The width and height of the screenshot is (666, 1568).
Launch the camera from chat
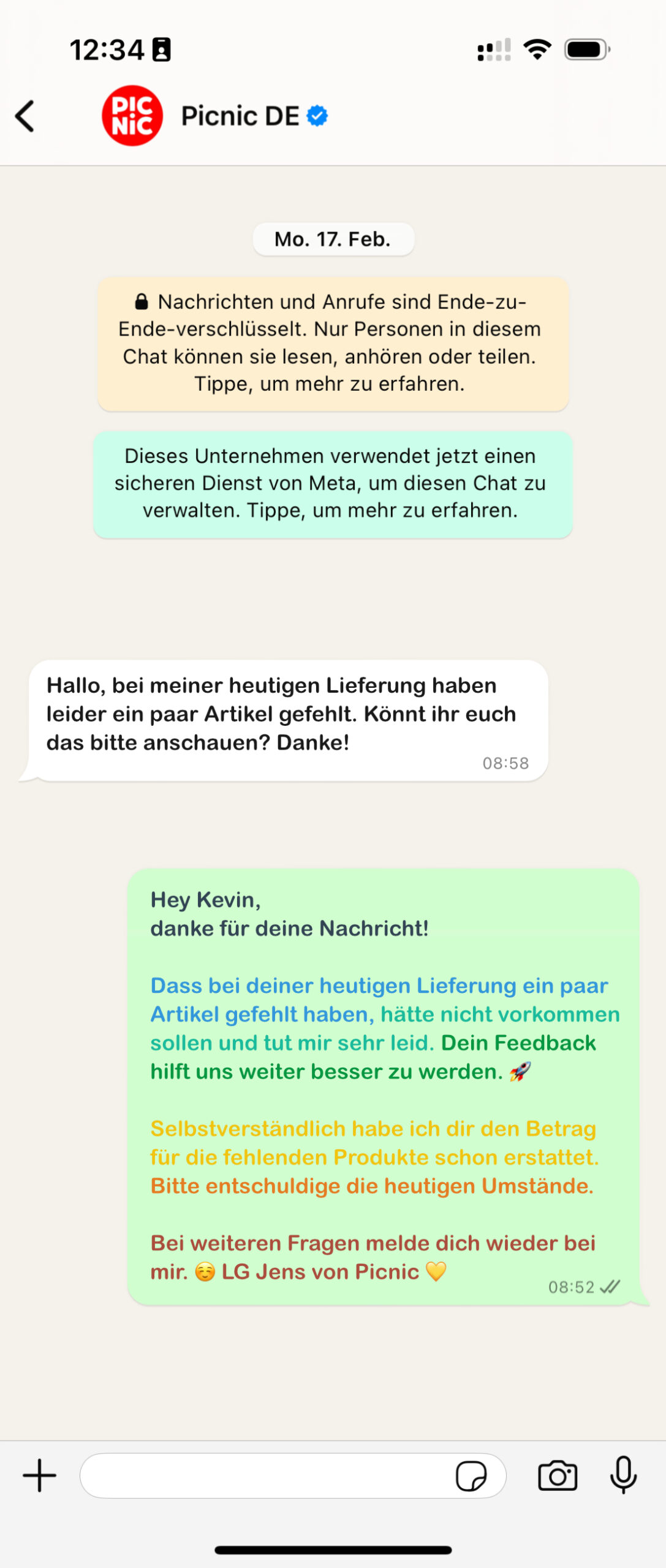(557, 1475)
